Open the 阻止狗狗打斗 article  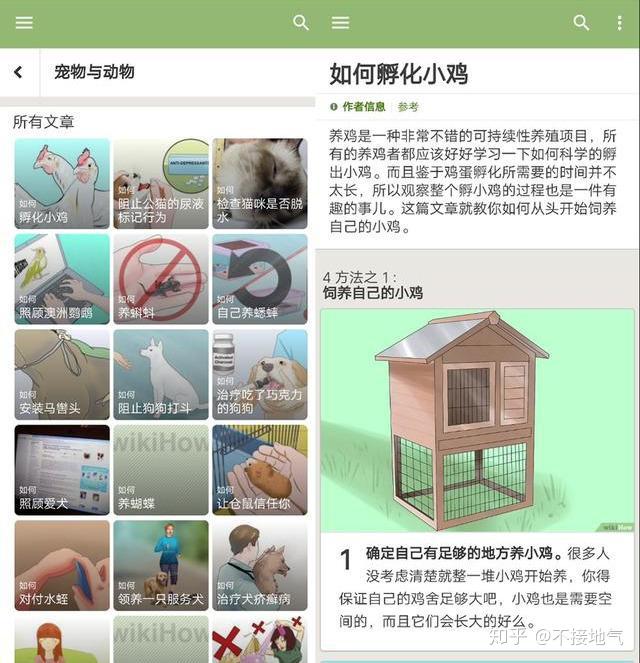[161, 375]
